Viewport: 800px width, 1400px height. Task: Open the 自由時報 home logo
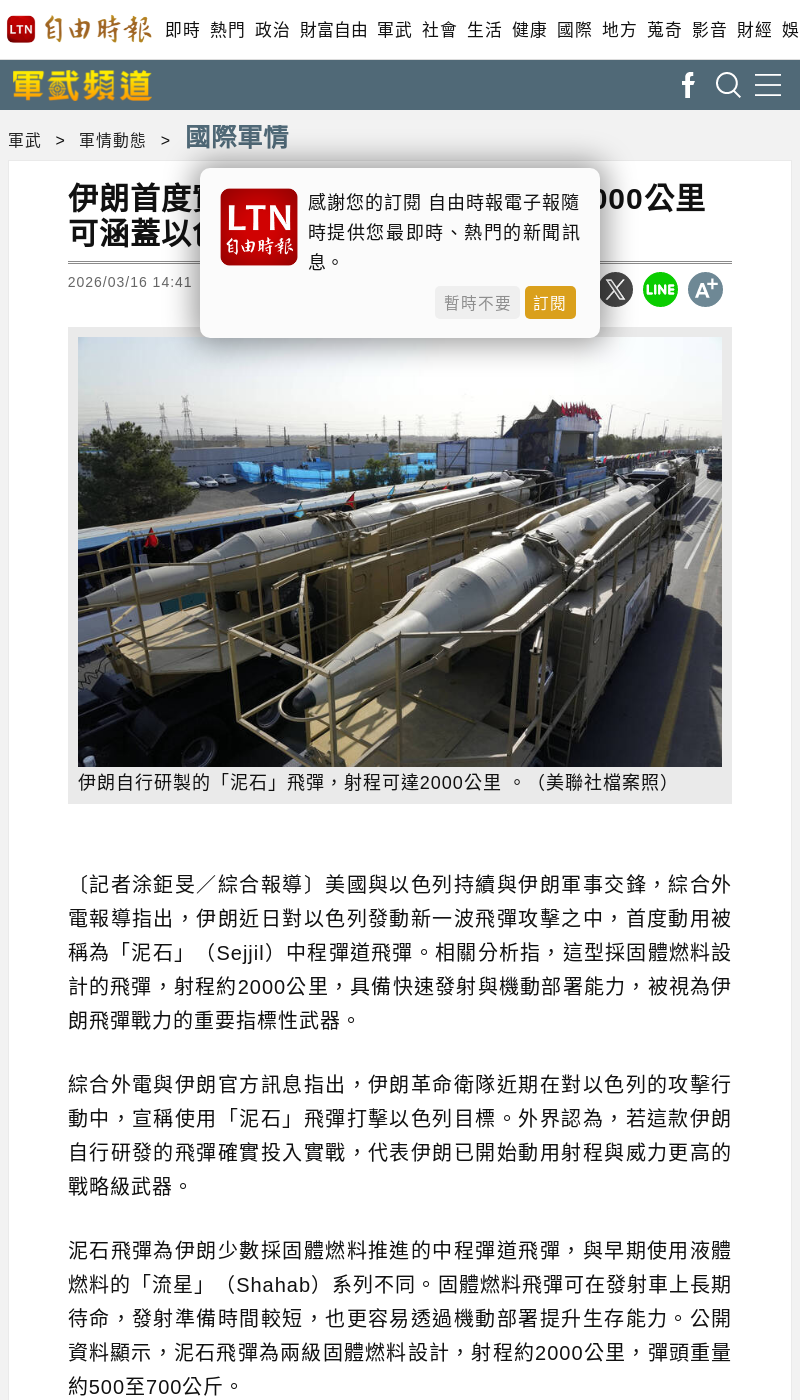(x=80, y=29)
